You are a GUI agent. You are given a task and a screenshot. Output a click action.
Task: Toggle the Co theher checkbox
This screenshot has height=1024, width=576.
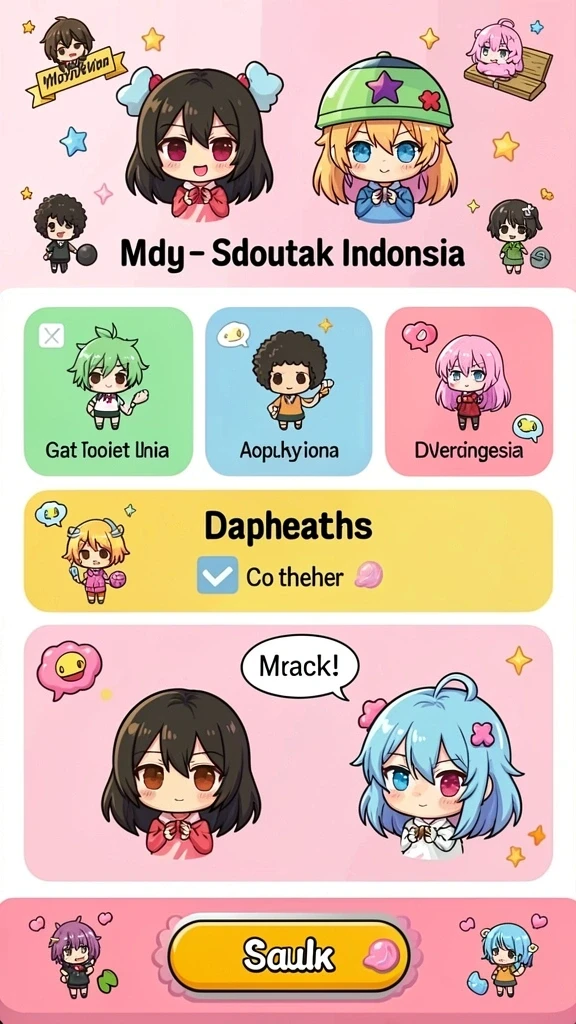[217, 575]
